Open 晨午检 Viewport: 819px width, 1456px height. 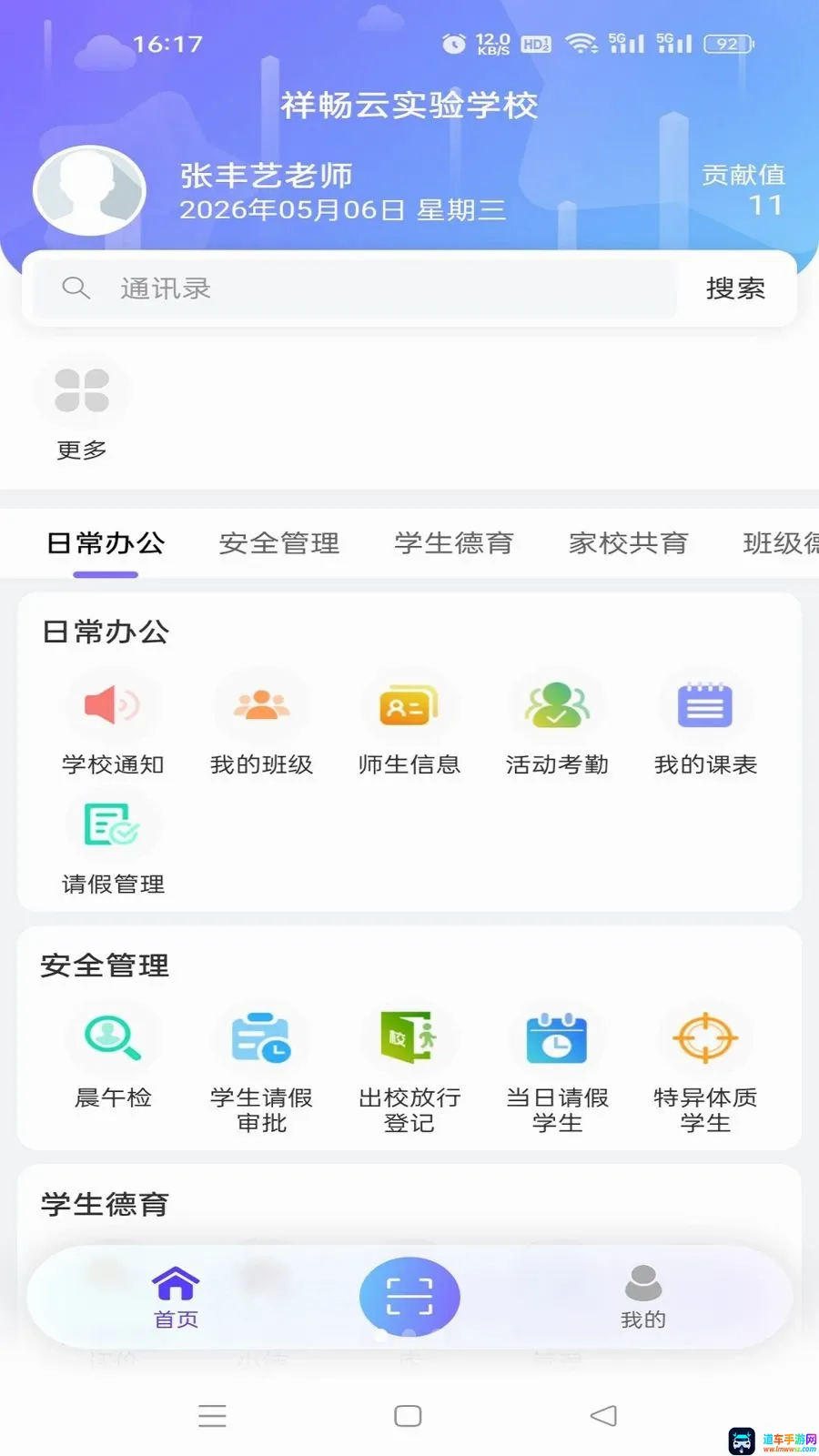(113, 1057)
